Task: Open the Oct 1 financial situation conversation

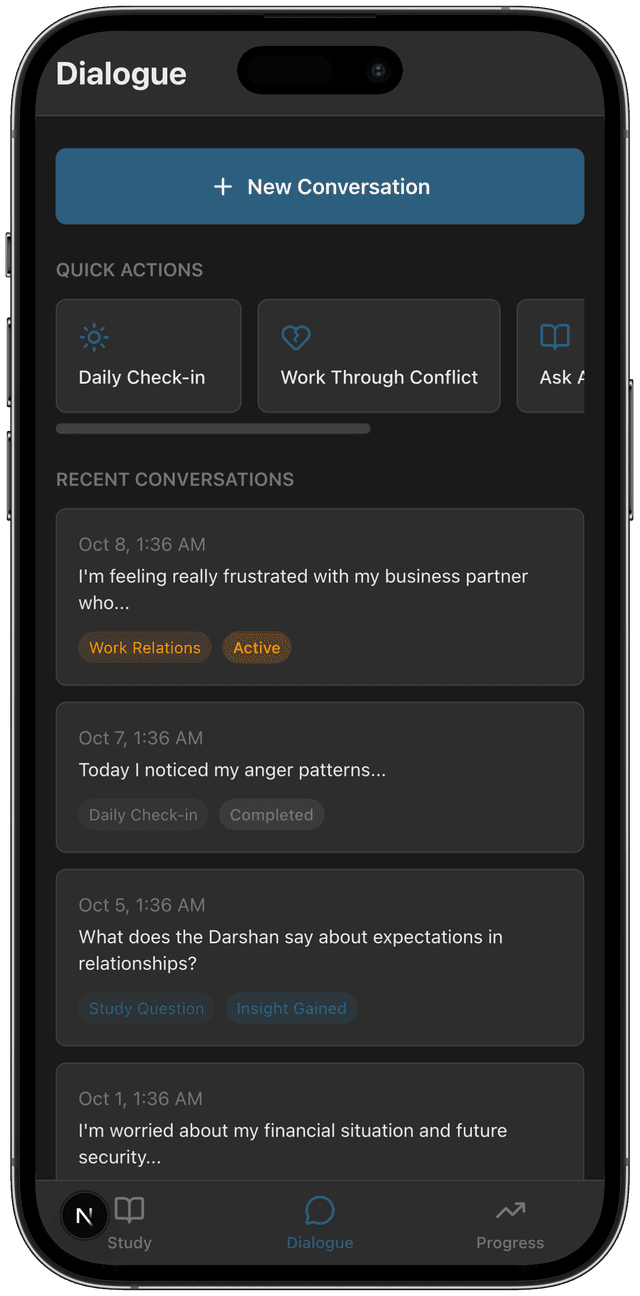Action: (x=320, y=1130)
